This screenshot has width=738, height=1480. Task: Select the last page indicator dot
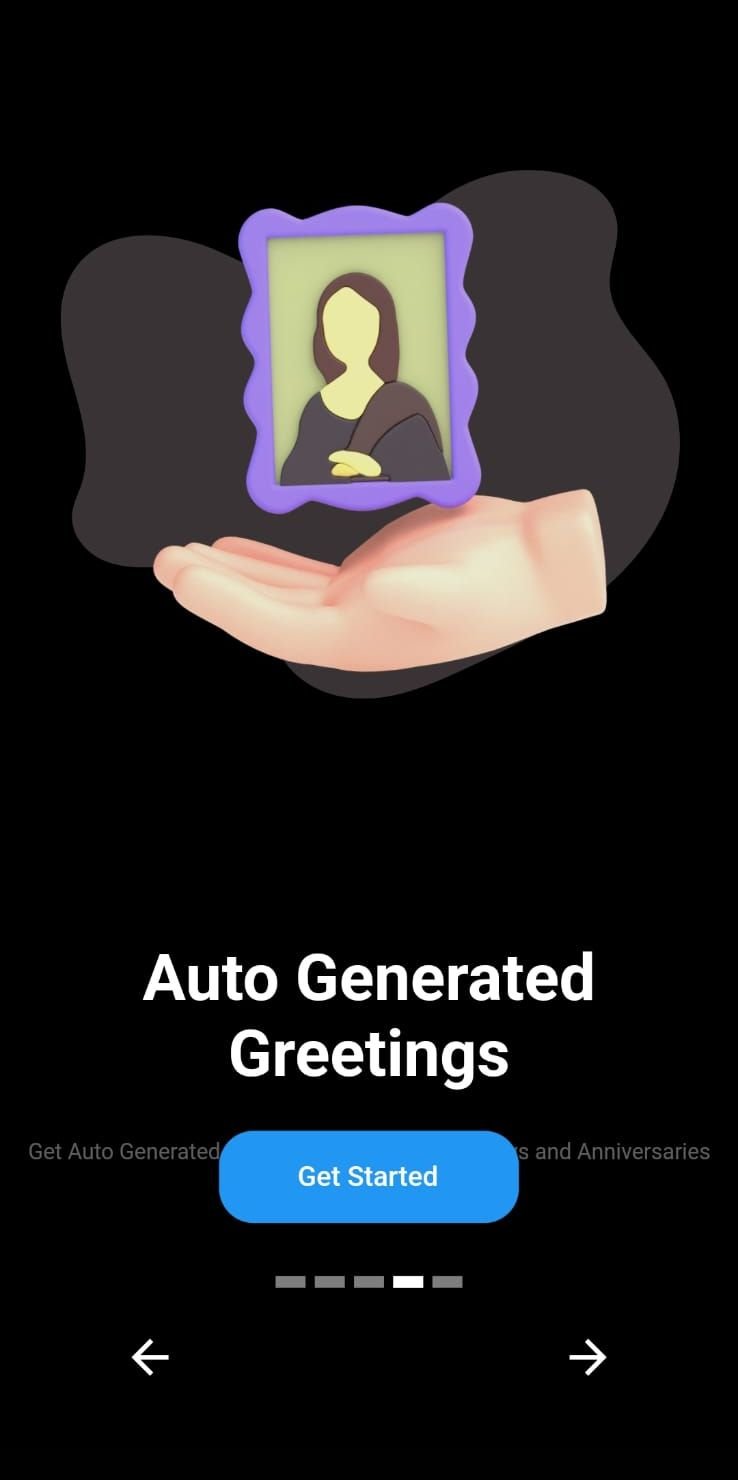447,1282
